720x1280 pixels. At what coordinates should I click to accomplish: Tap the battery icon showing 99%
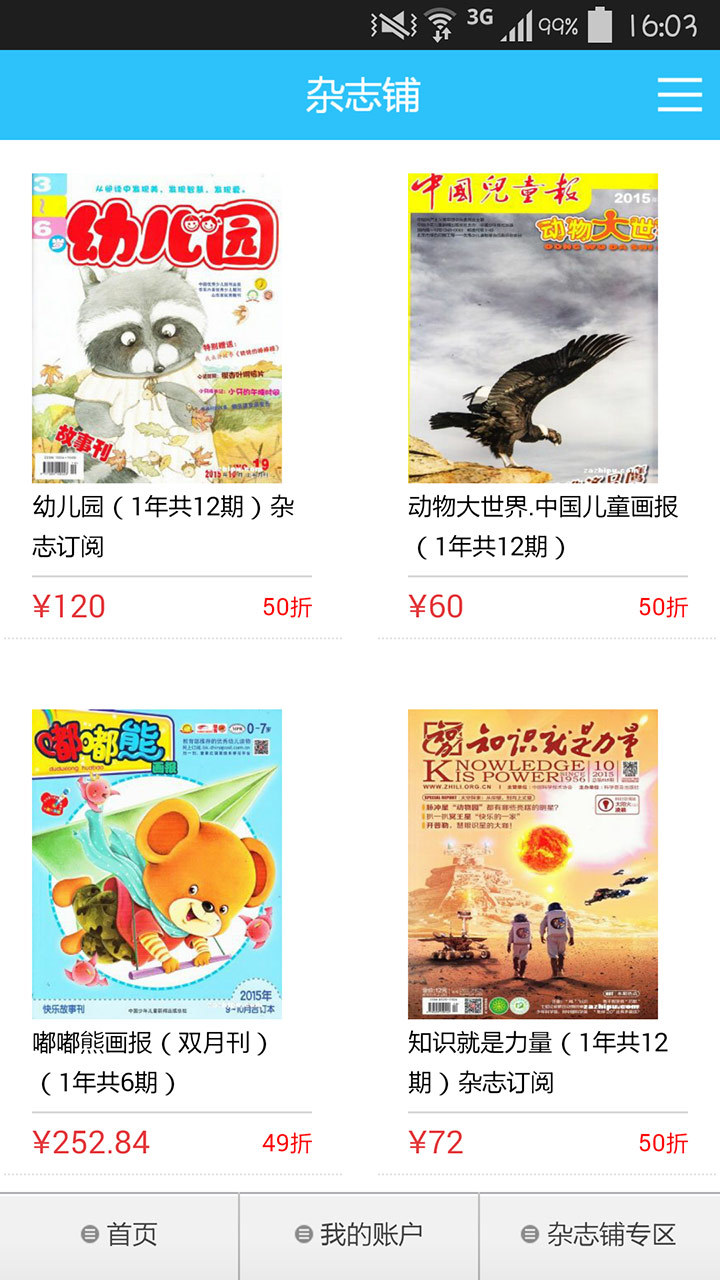(x=600, y=20)
